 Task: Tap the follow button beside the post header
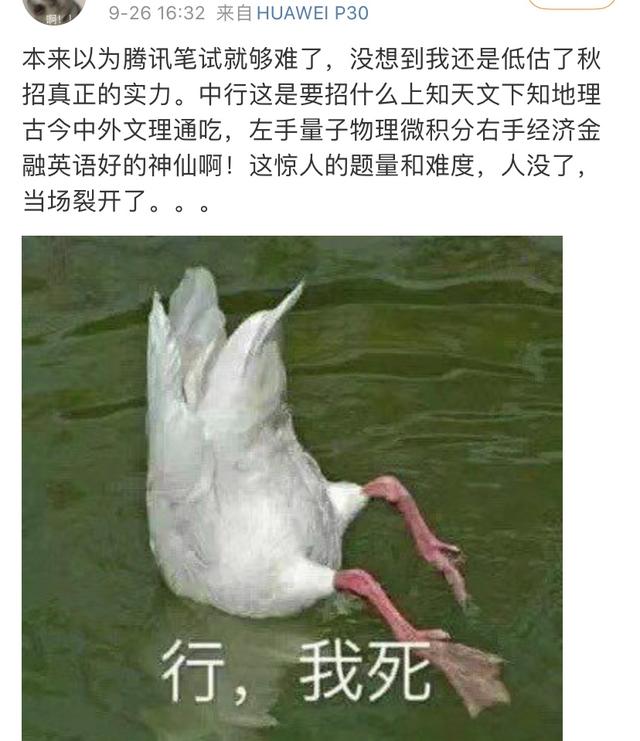click(x=570, y=4)
